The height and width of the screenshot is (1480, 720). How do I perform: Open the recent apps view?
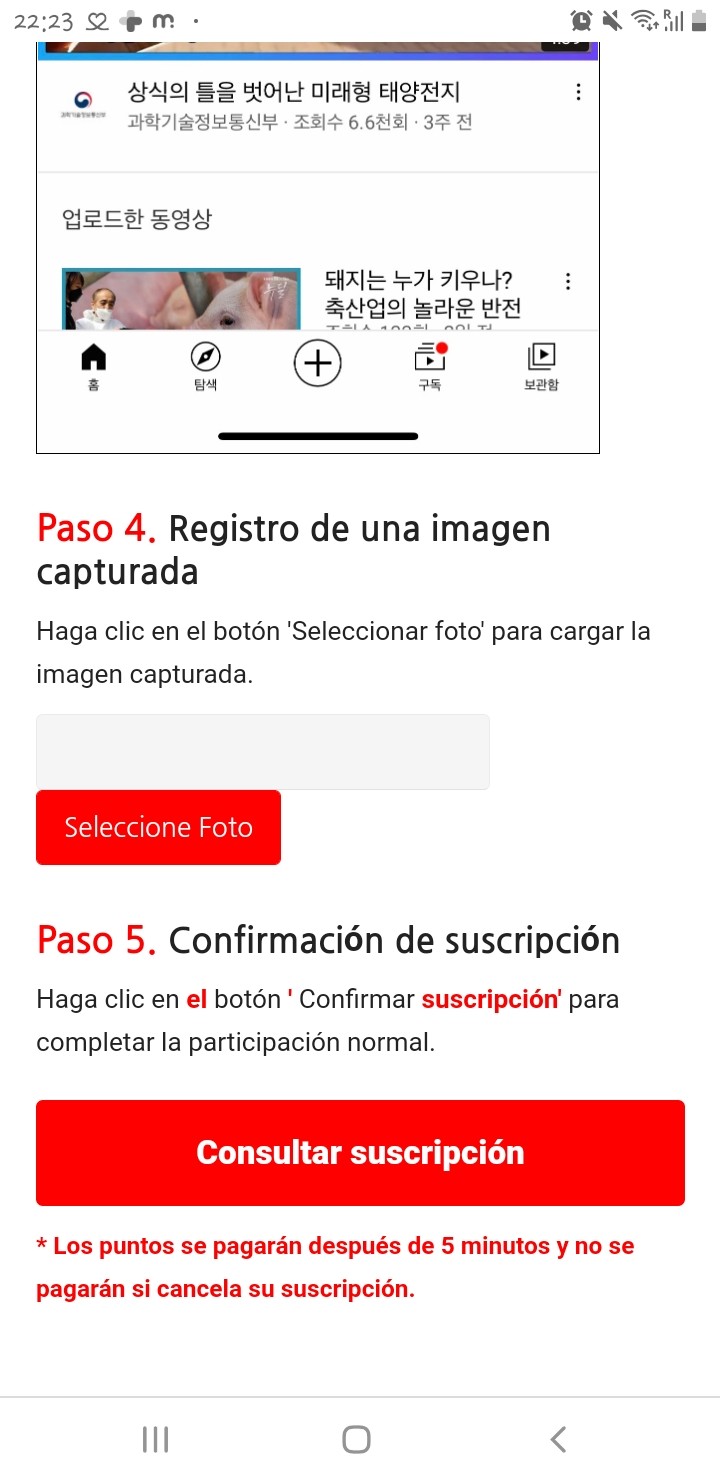click(155, 1440)
